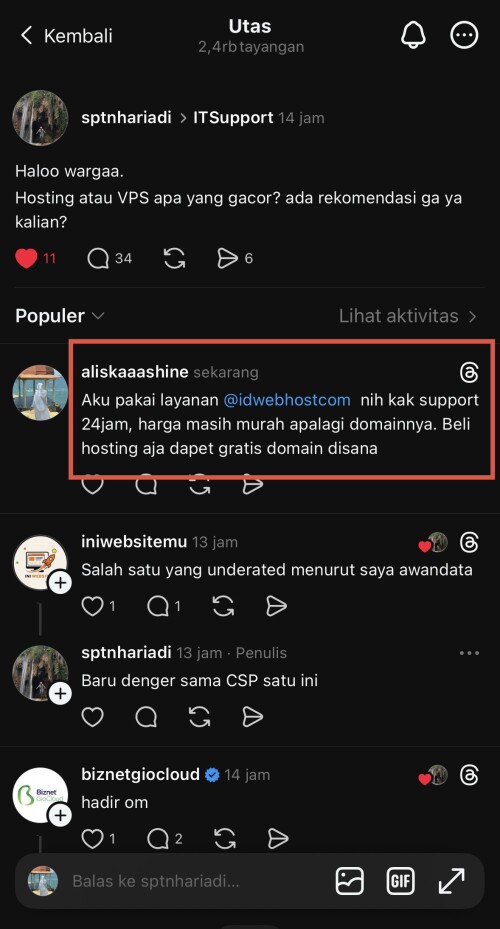The height and width of the screenshot is (929, 500).
Task: Share sptnhariadi's original post
Action: click(x=227, y=258)
